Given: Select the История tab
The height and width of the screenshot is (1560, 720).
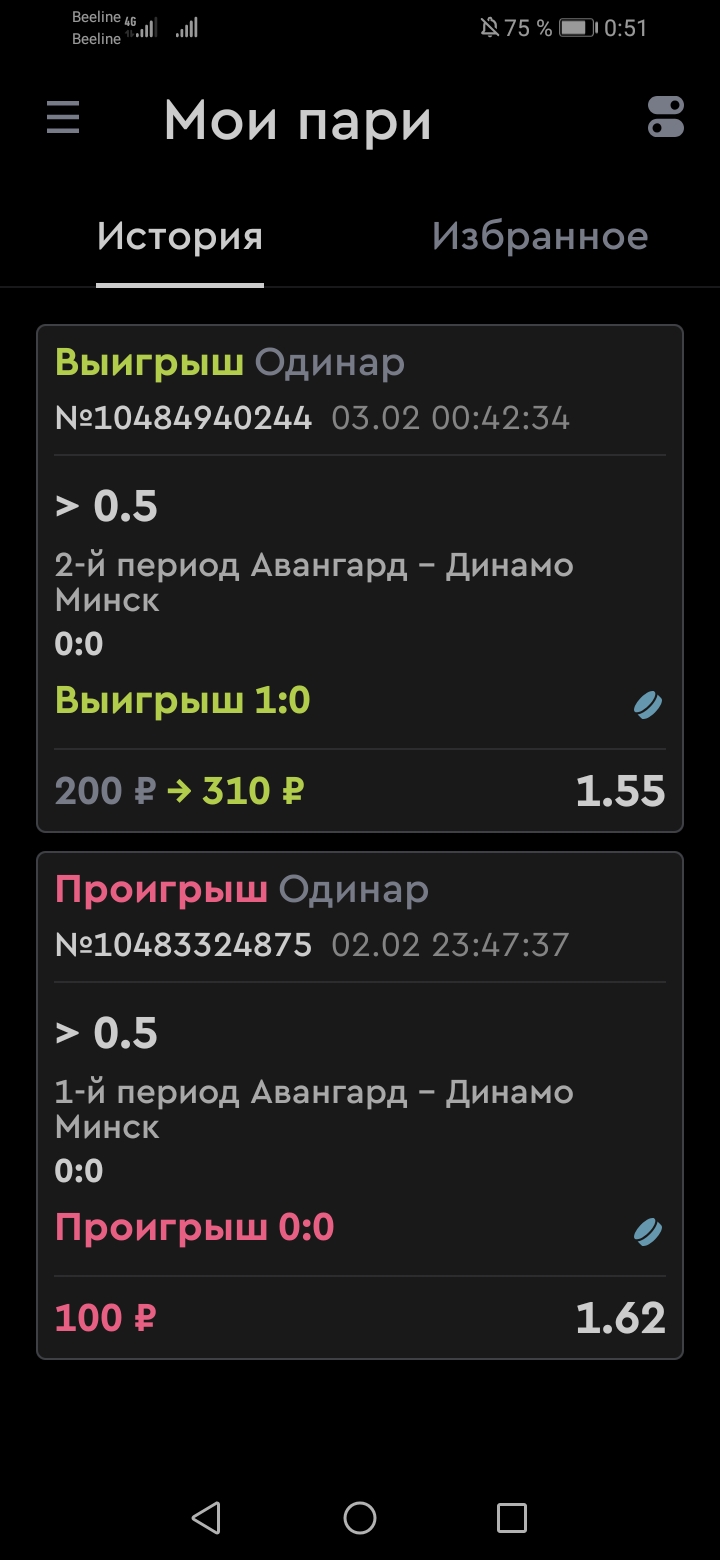Looking at the screenshot, I should (180, 237).
